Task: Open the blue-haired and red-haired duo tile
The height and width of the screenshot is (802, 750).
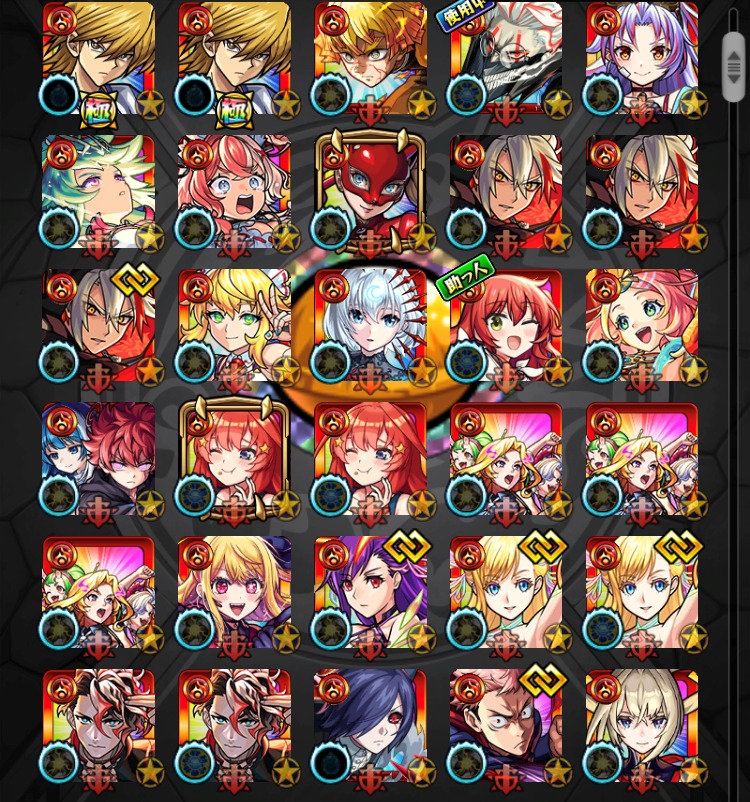Action: click(98, 459)
